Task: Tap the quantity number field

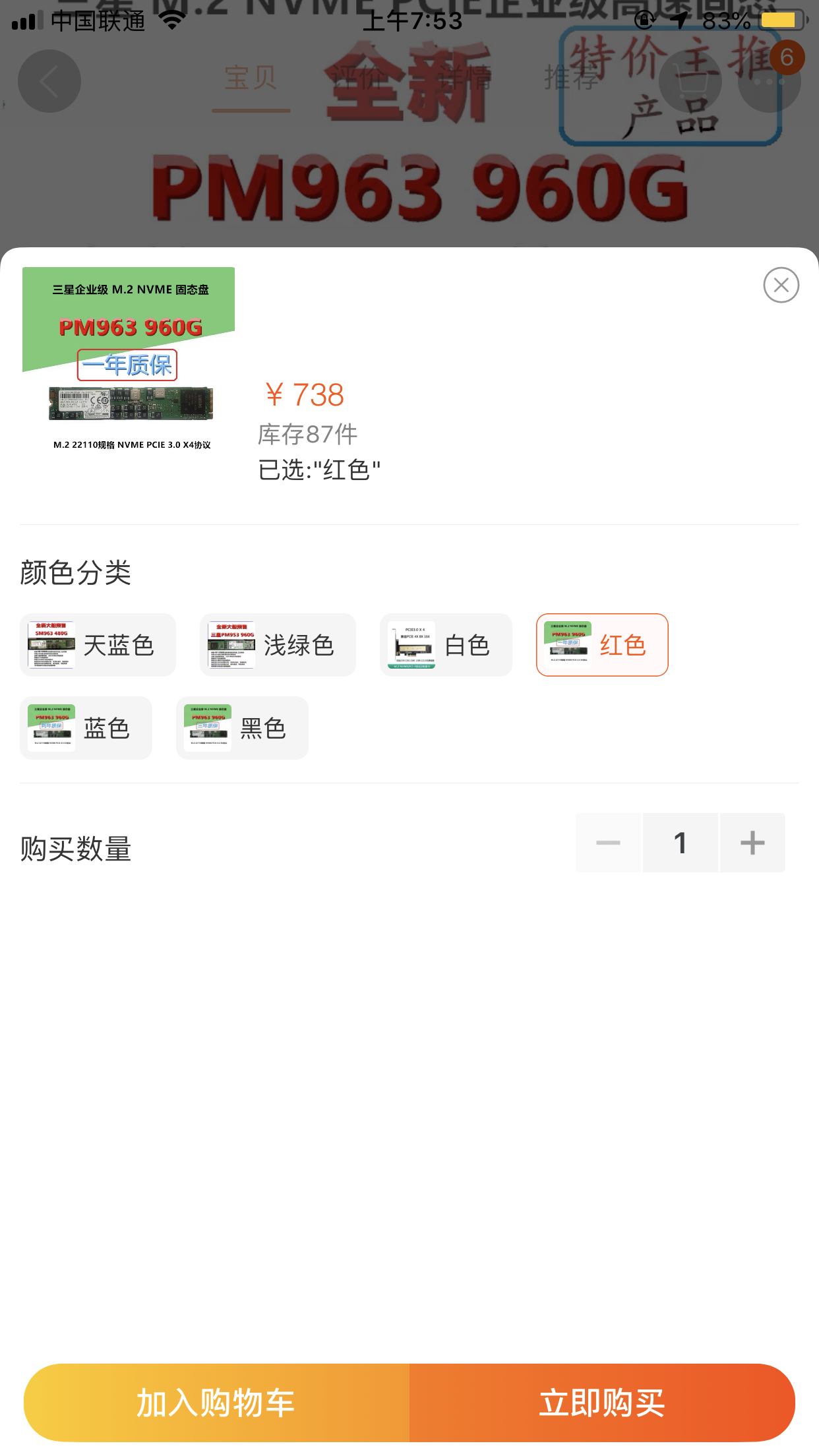Action: pyautogui.click(x=680, y=843)
